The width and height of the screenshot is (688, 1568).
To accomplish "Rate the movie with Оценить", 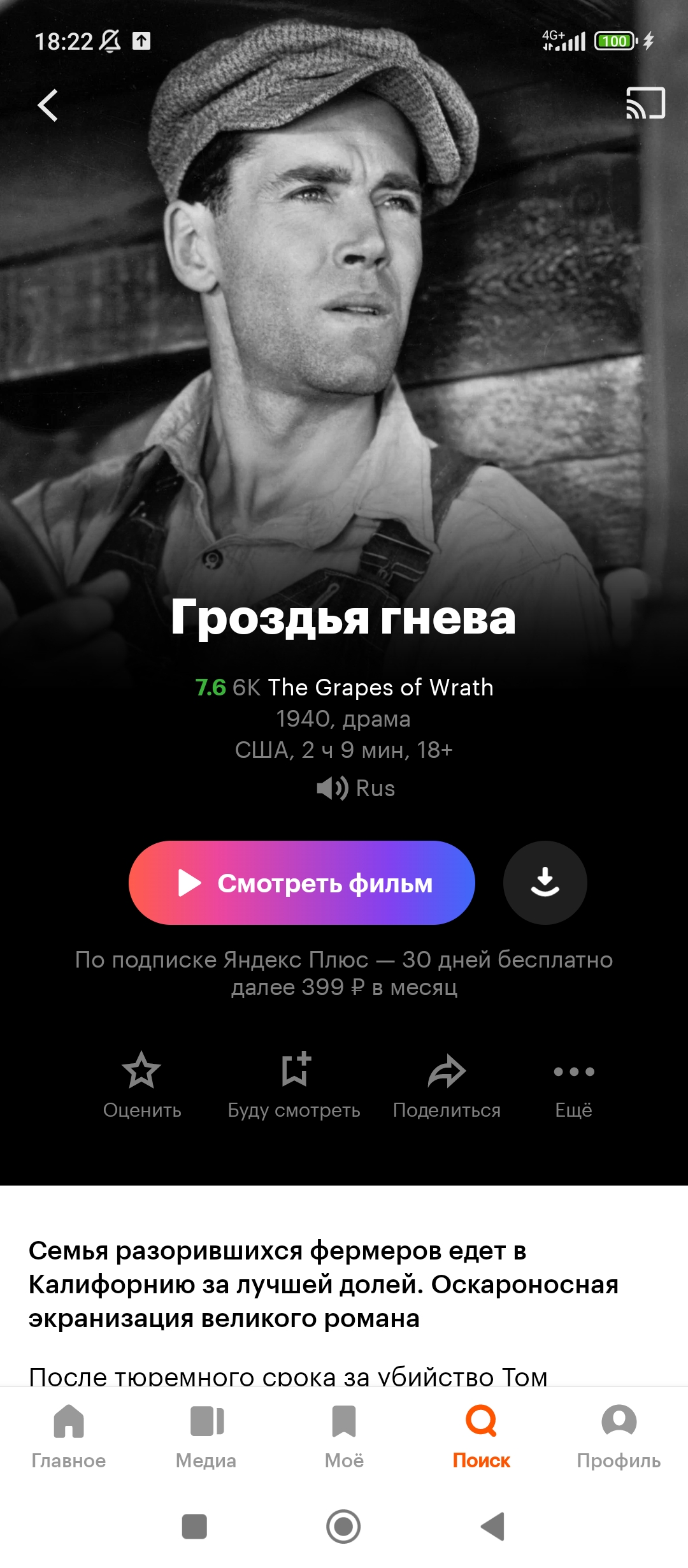I will pos(142,1085).
